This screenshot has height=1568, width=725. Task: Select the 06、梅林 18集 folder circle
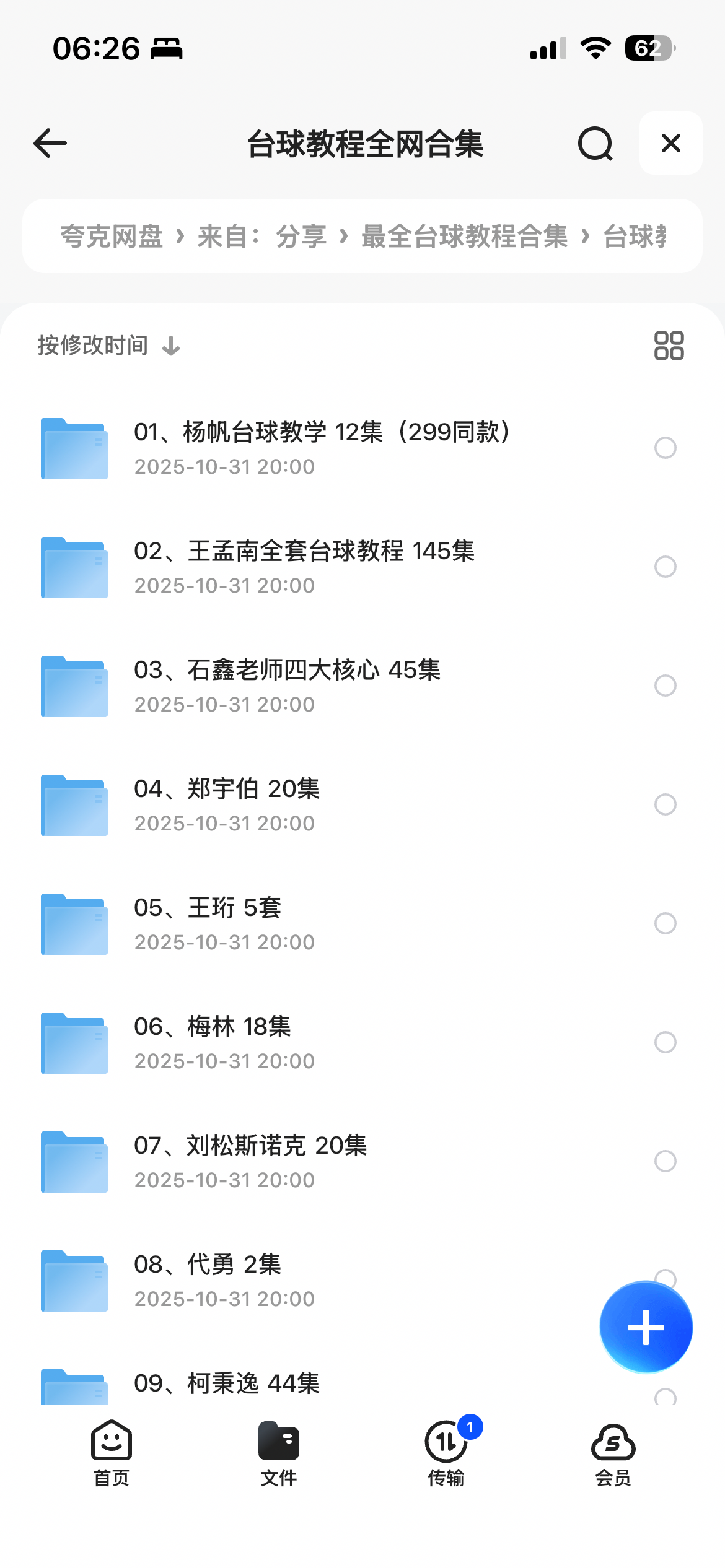pyautogui.click(x=665, y=1042)
